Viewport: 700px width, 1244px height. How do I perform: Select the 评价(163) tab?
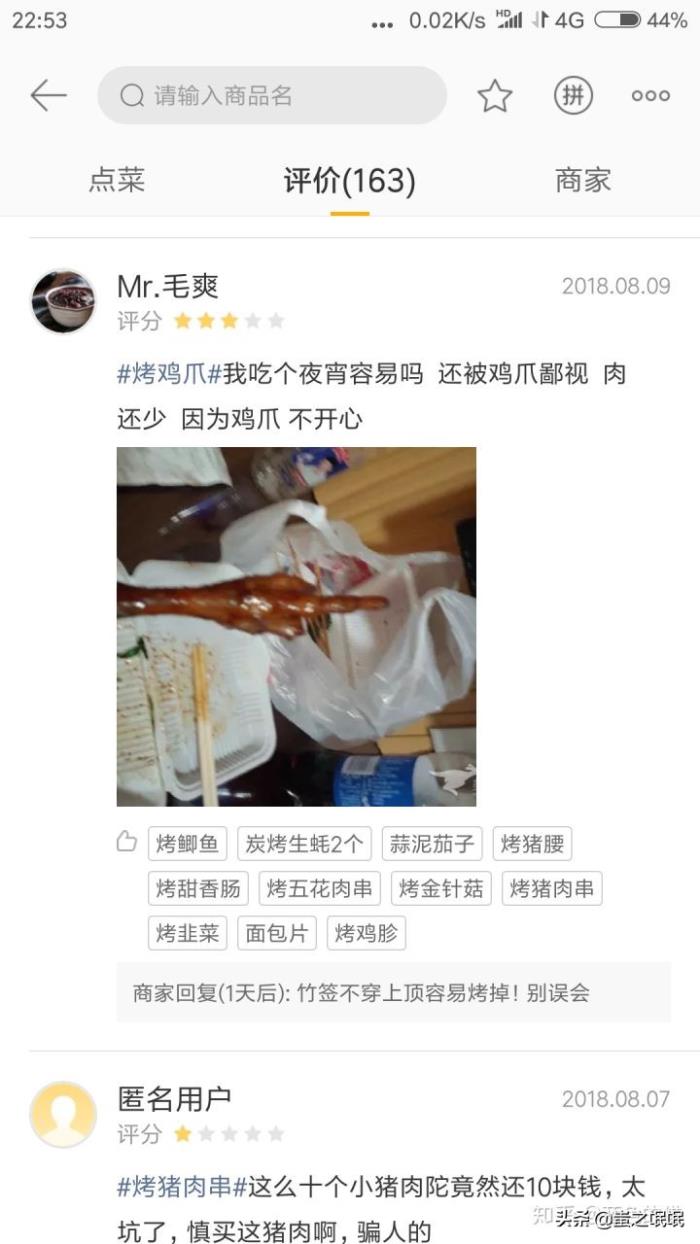tap(349, 181)
